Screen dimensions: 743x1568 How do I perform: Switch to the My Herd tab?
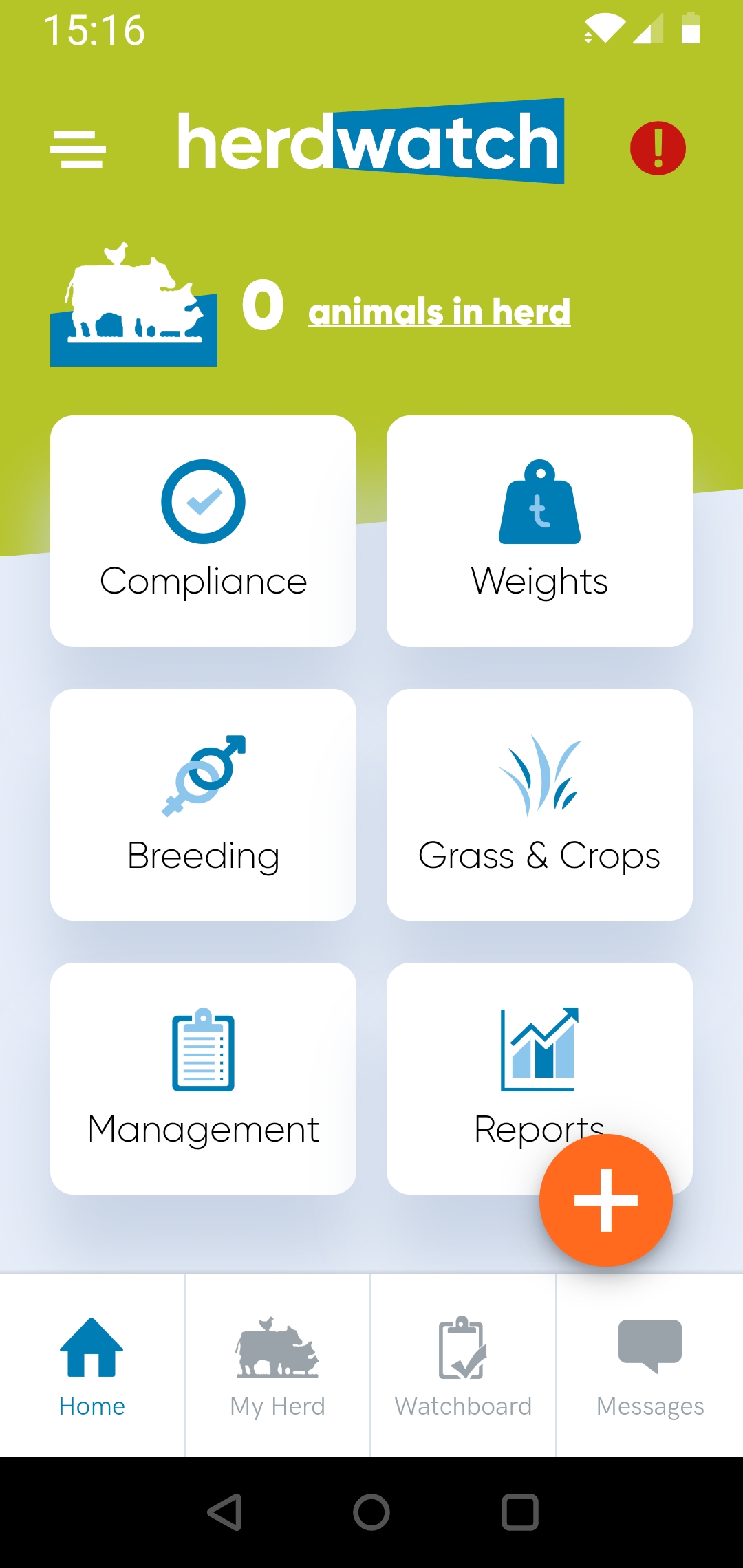point(277,1365)
